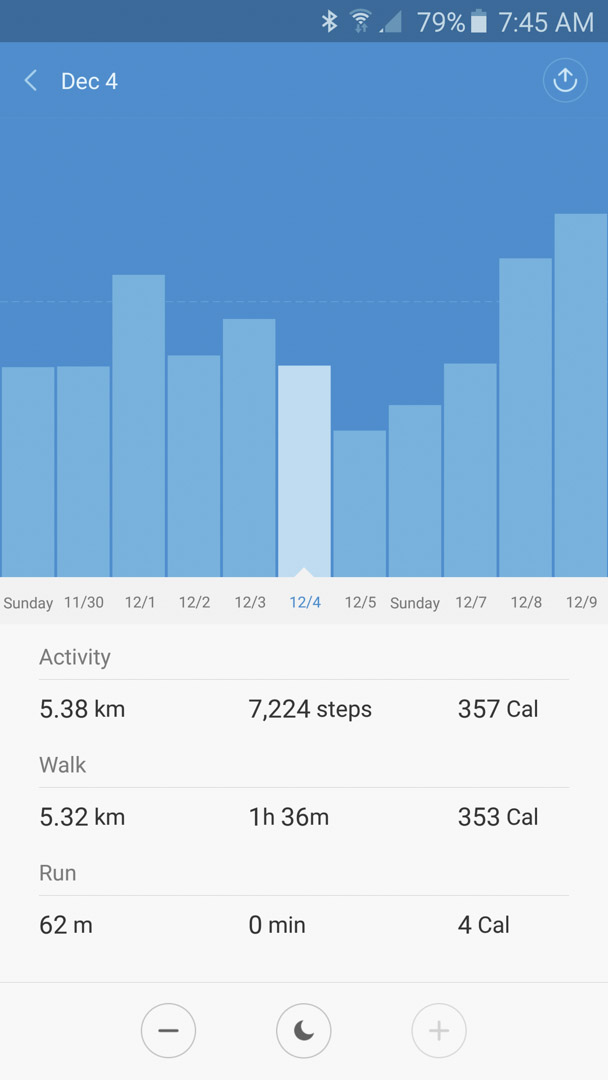
Task: Select the 12/2 bar in the chart
Action: 193,466
